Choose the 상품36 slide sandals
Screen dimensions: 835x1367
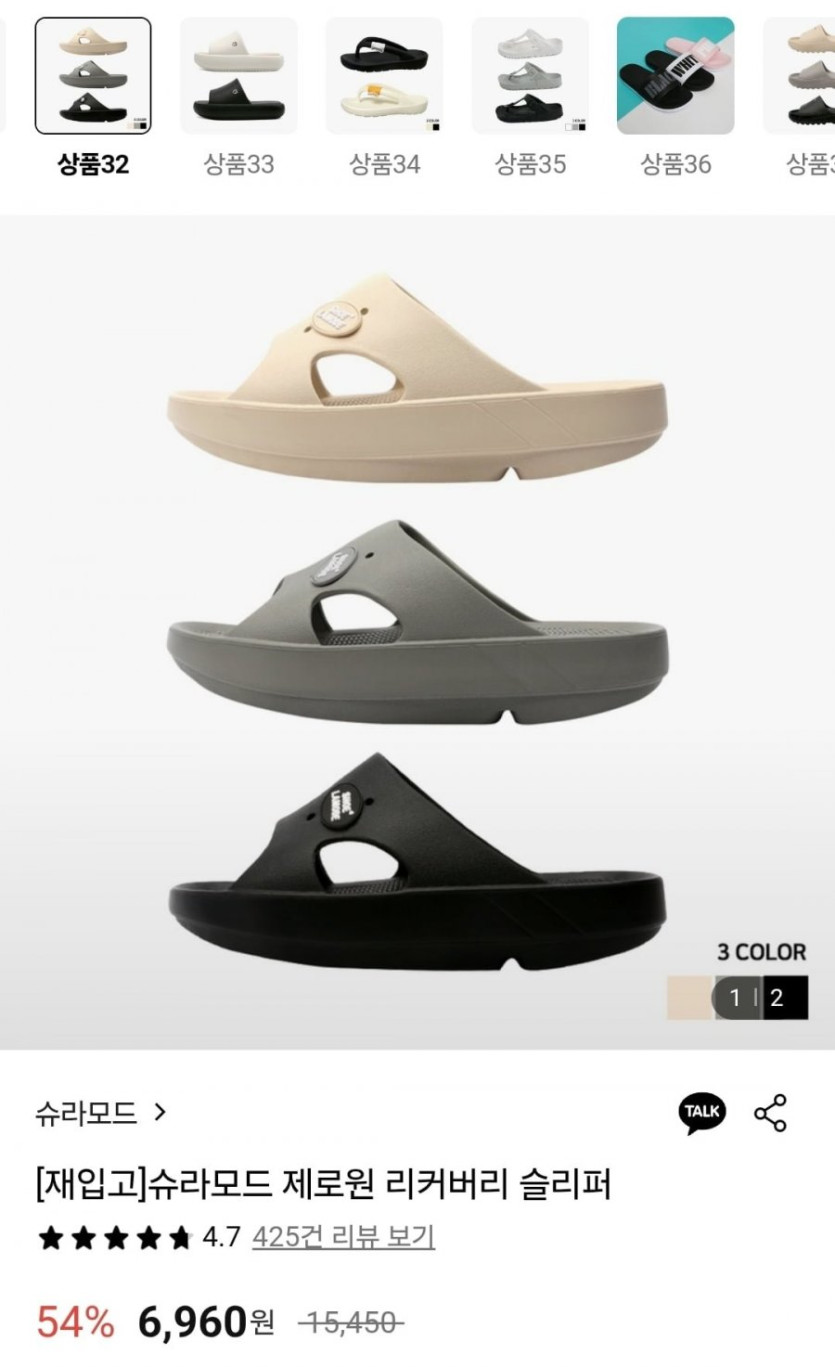675,76
